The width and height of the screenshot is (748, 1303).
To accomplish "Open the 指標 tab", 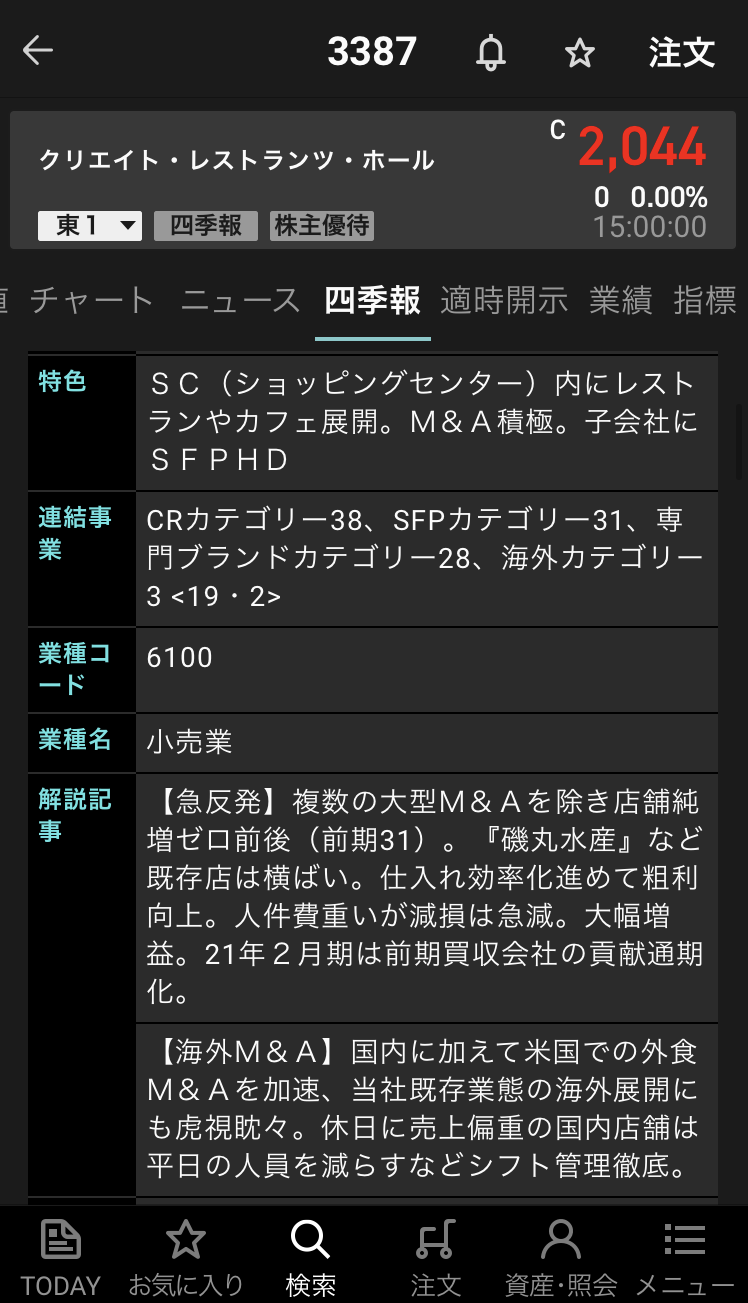I will point(706,300).
